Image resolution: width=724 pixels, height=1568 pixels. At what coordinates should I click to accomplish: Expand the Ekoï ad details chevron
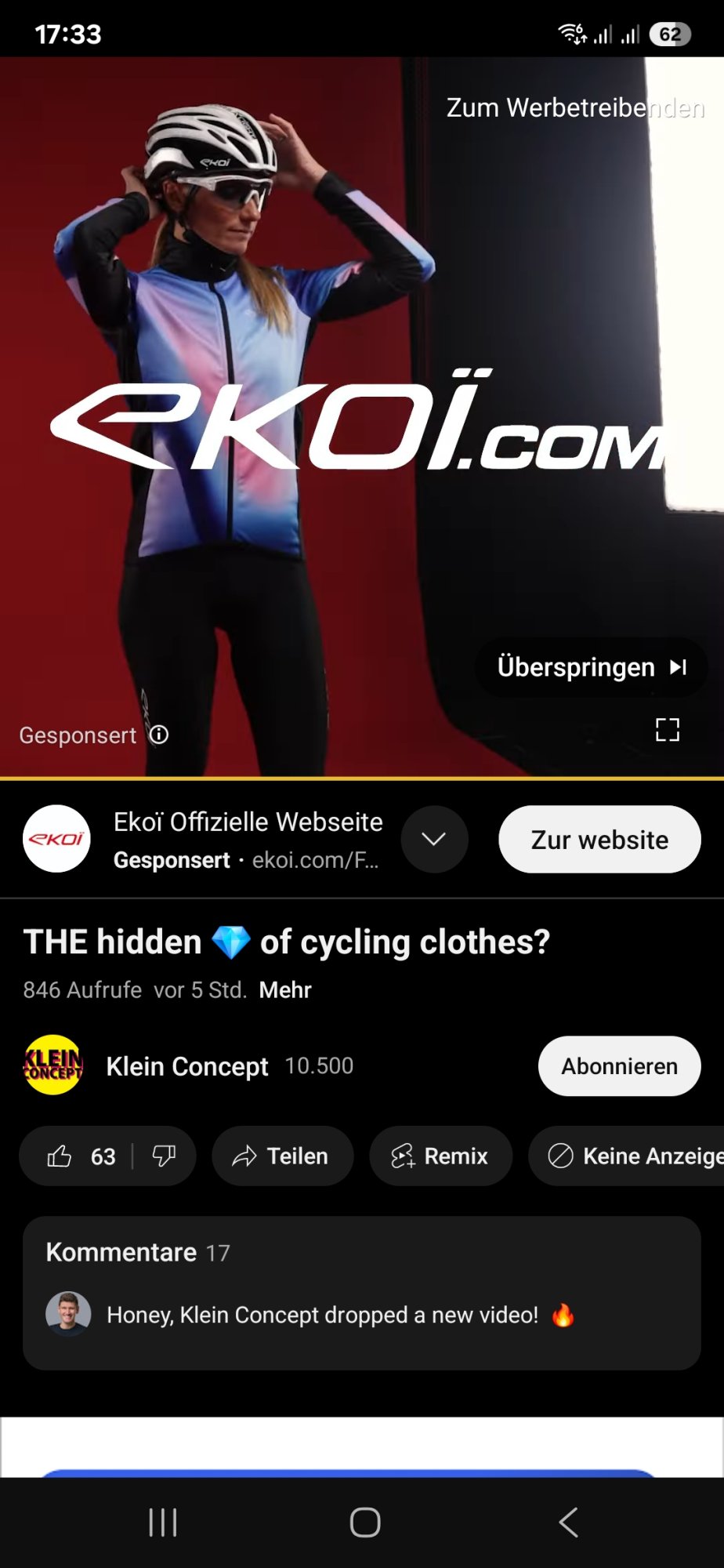[x=434, y=840]
